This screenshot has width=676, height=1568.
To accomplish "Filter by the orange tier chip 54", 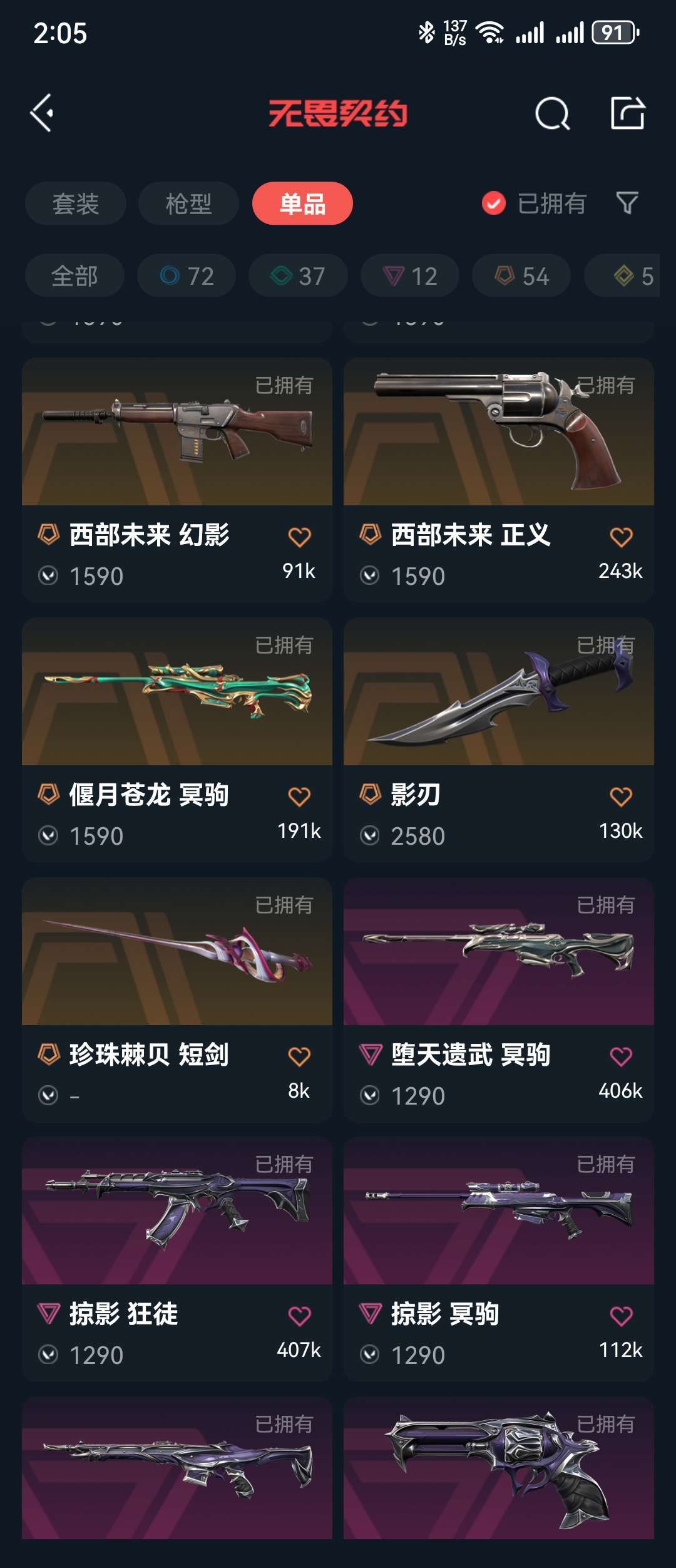I will [521, 276].
